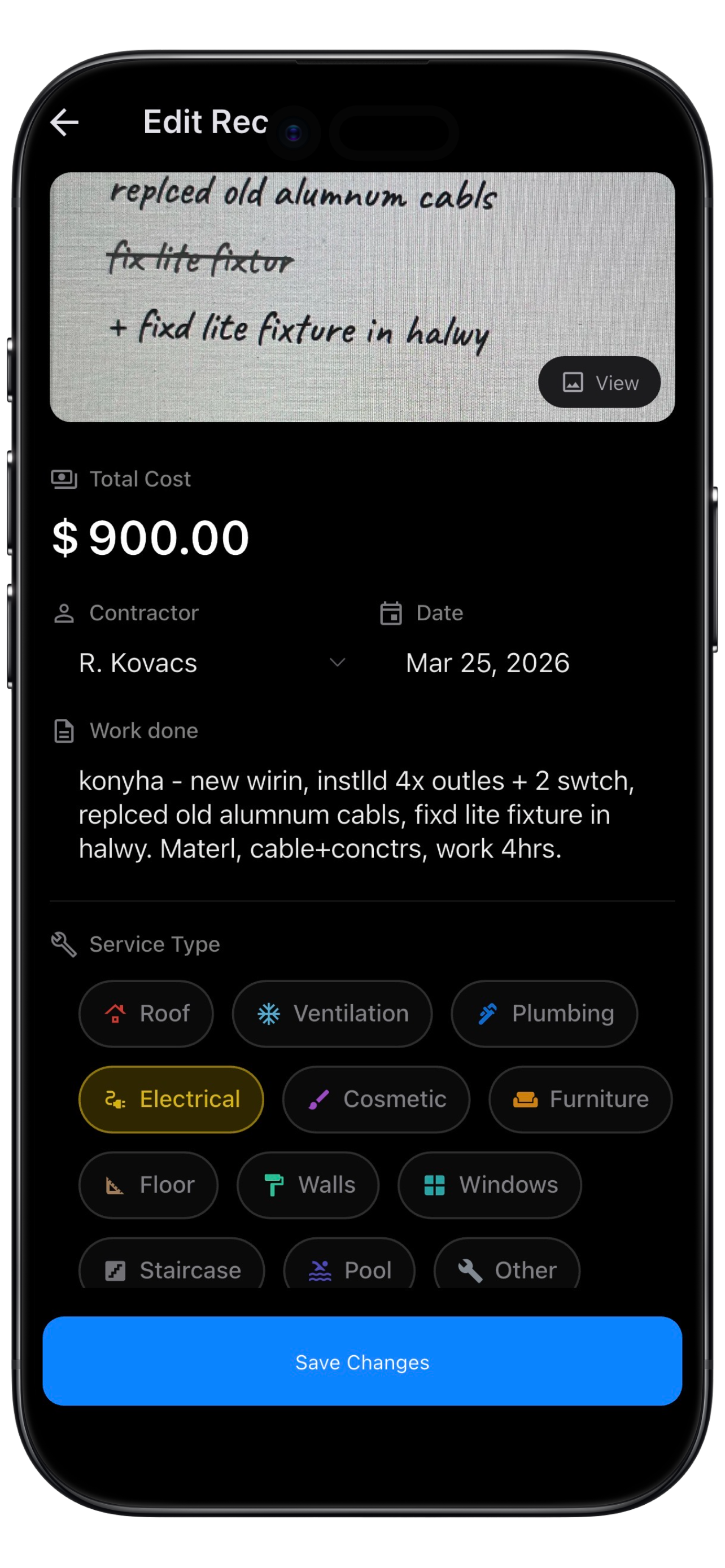Toggle the Electrical service type selection
This screenshot has height=1568, width=725.
point(171,1100)
